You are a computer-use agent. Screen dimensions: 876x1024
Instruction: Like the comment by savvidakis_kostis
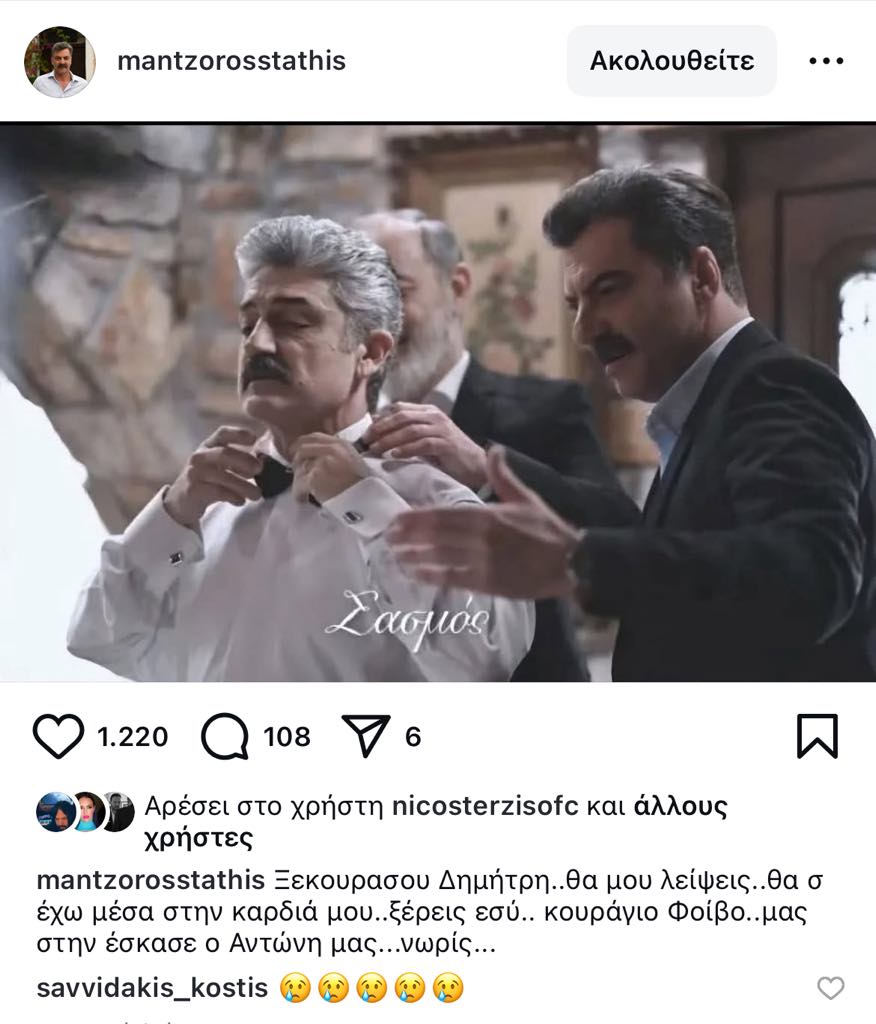[831, 988]
